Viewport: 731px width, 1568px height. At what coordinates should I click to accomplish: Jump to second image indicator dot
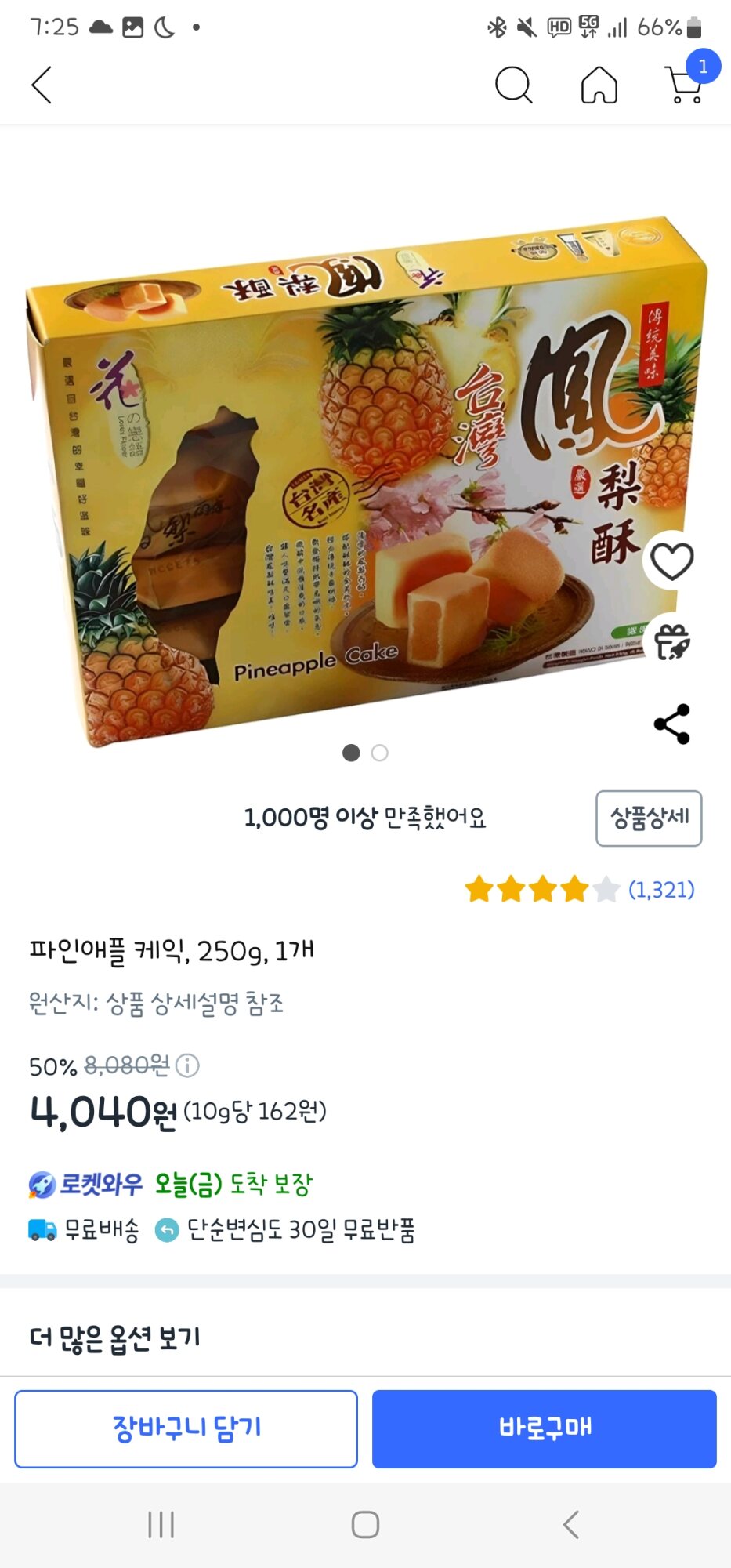[x=380, y=753]
